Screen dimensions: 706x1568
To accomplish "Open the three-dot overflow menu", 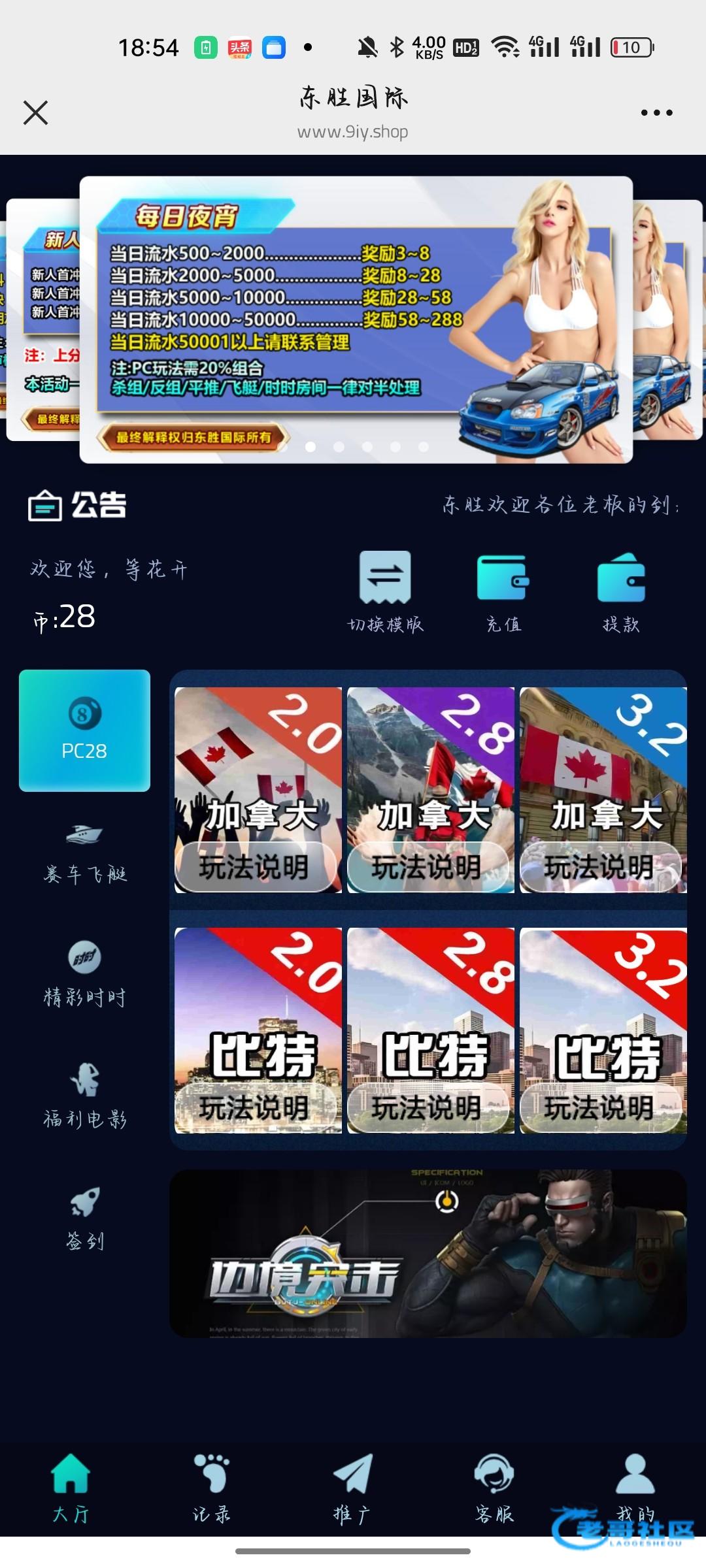I will click(x=656, y=112).
